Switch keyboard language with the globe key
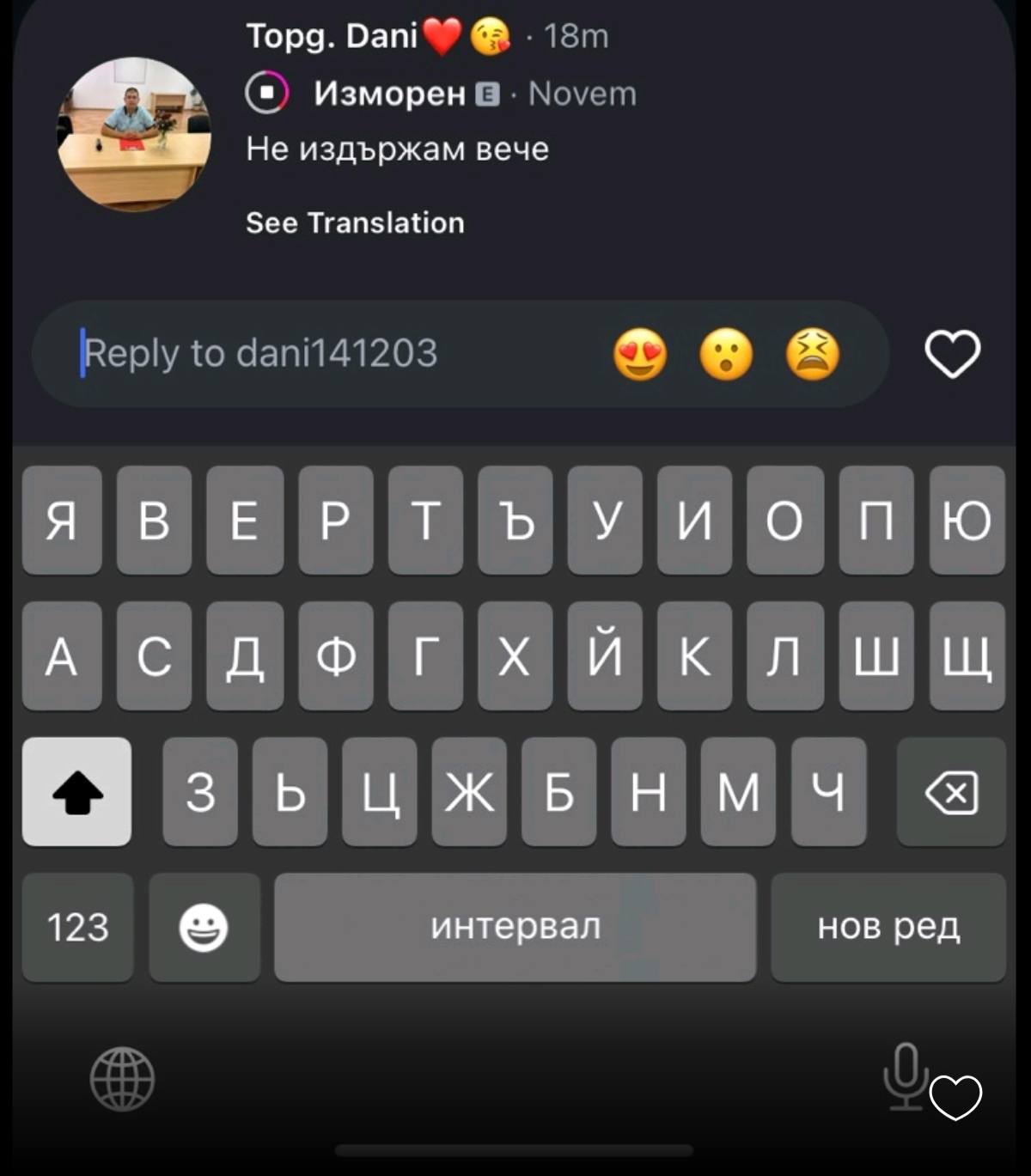Image resolution: width=1031 pixels, height=1176 pixels. (122, 1079)
